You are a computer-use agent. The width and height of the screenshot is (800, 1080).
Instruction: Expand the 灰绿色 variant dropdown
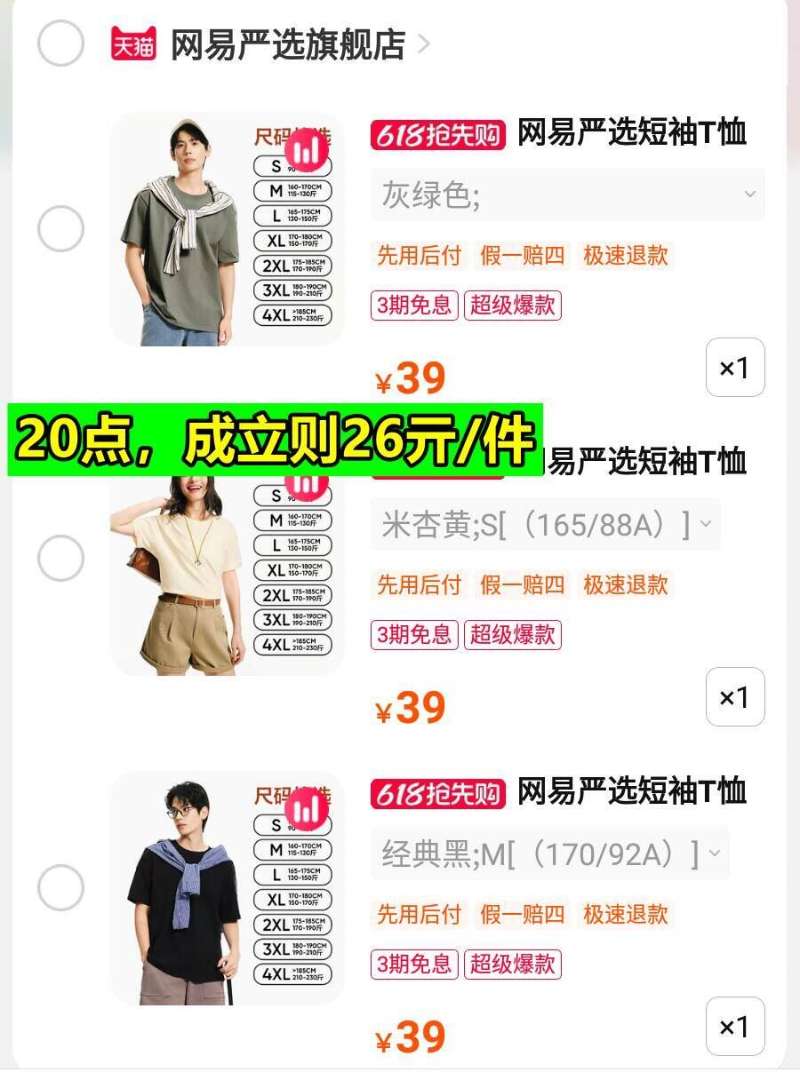[567, 195]
